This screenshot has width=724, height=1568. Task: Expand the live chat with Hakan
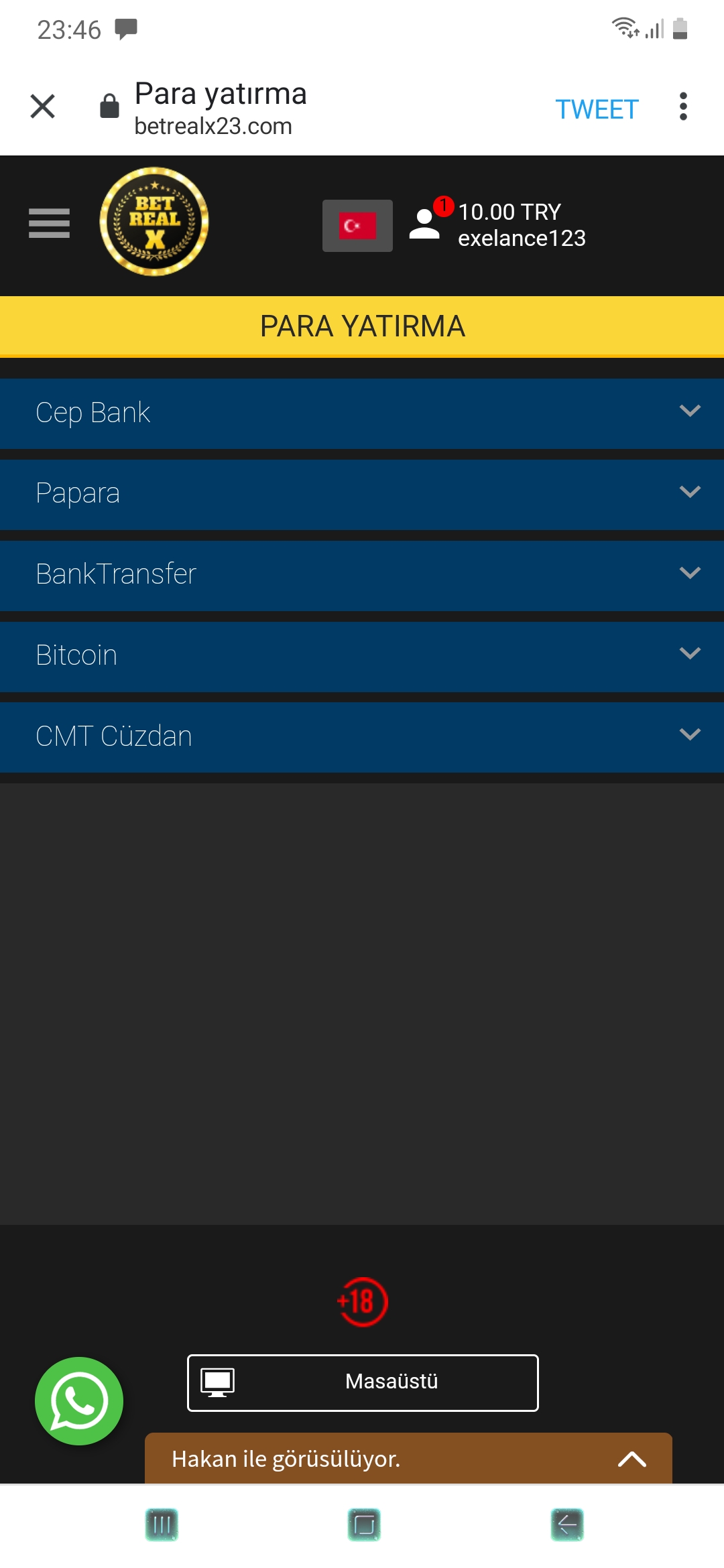(x=408, y=1459)
